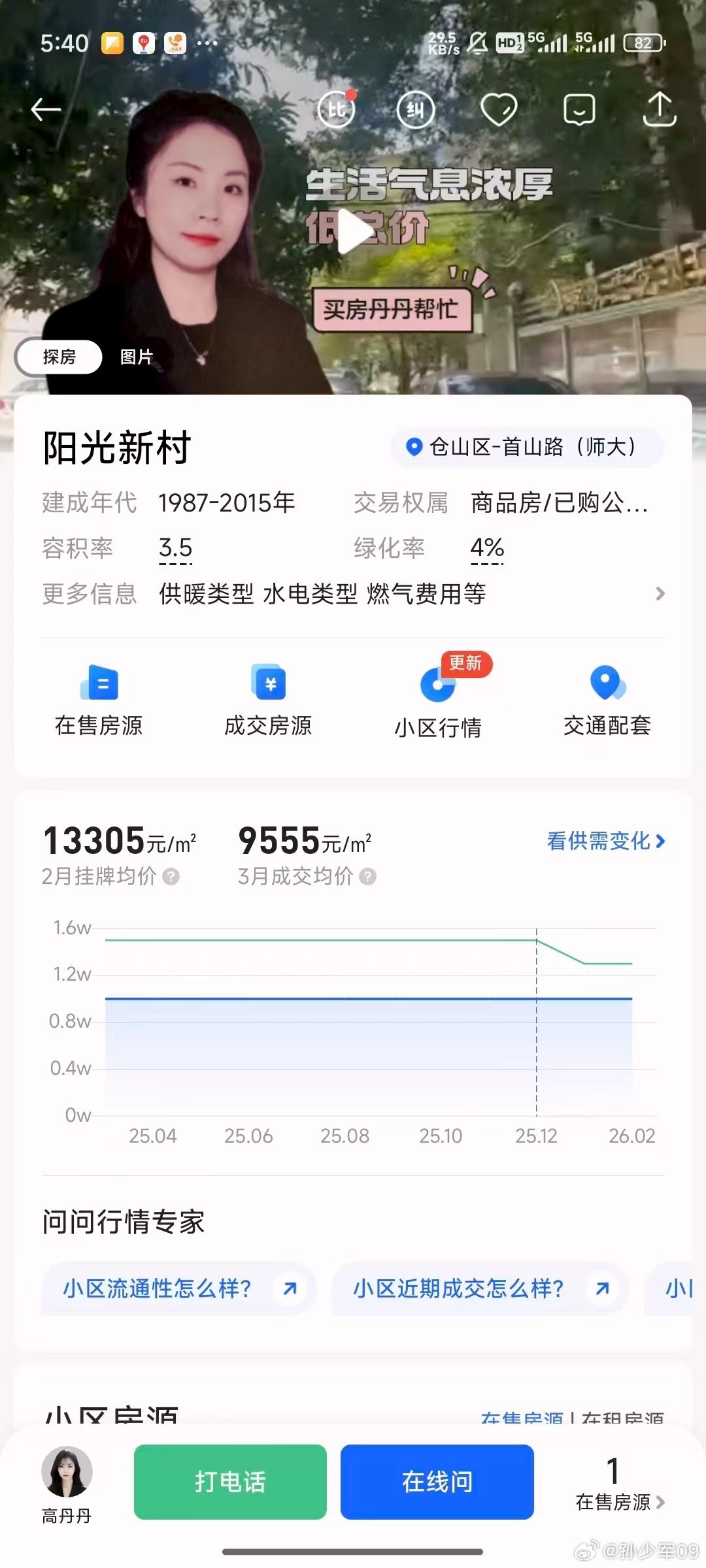Image resolution: width=706 pixels, height=1568 pixels.
Task: Open 小区行情 icon with 更新 badge
Action: (x=438, y=699)
